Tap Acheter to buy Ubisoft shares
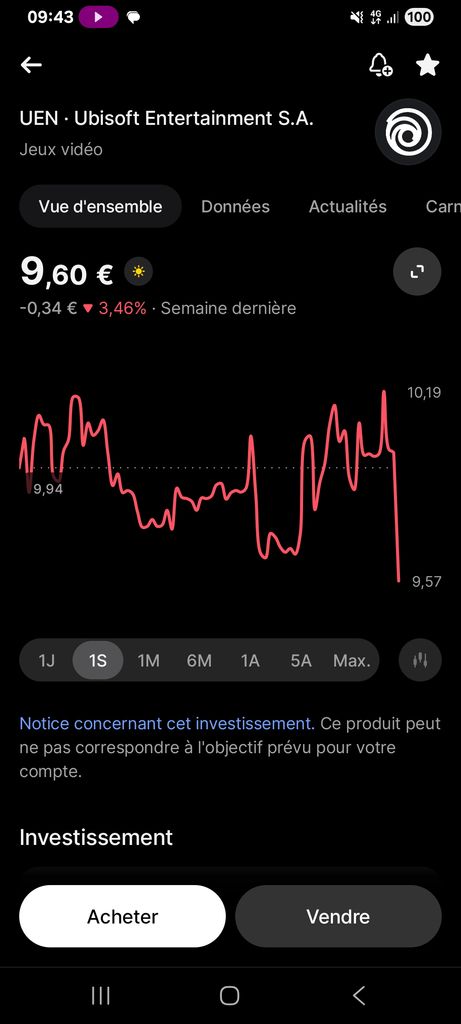461x1024 pixels. [x=123, y=916]
